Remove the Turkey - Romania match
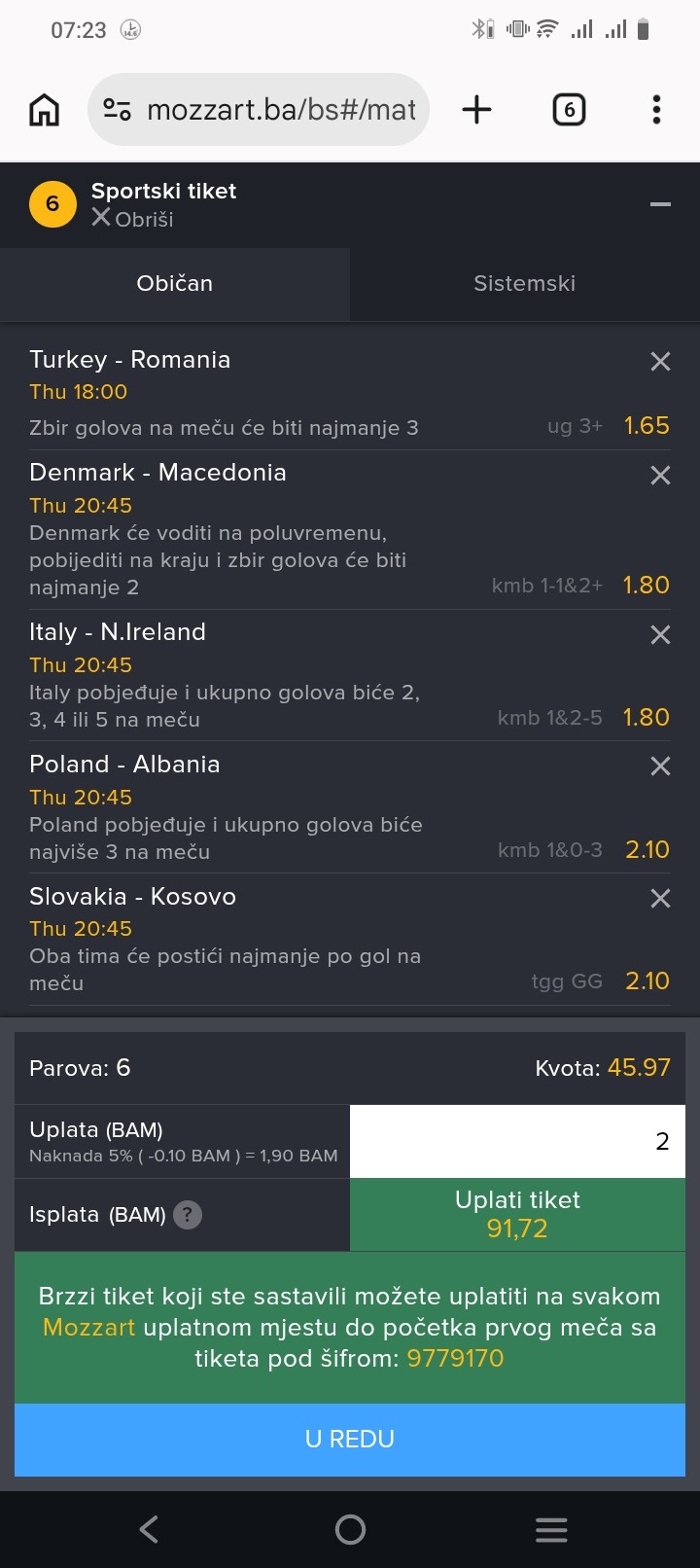The height and width of the screenshot is (1568, 700). tap(660, 362)
